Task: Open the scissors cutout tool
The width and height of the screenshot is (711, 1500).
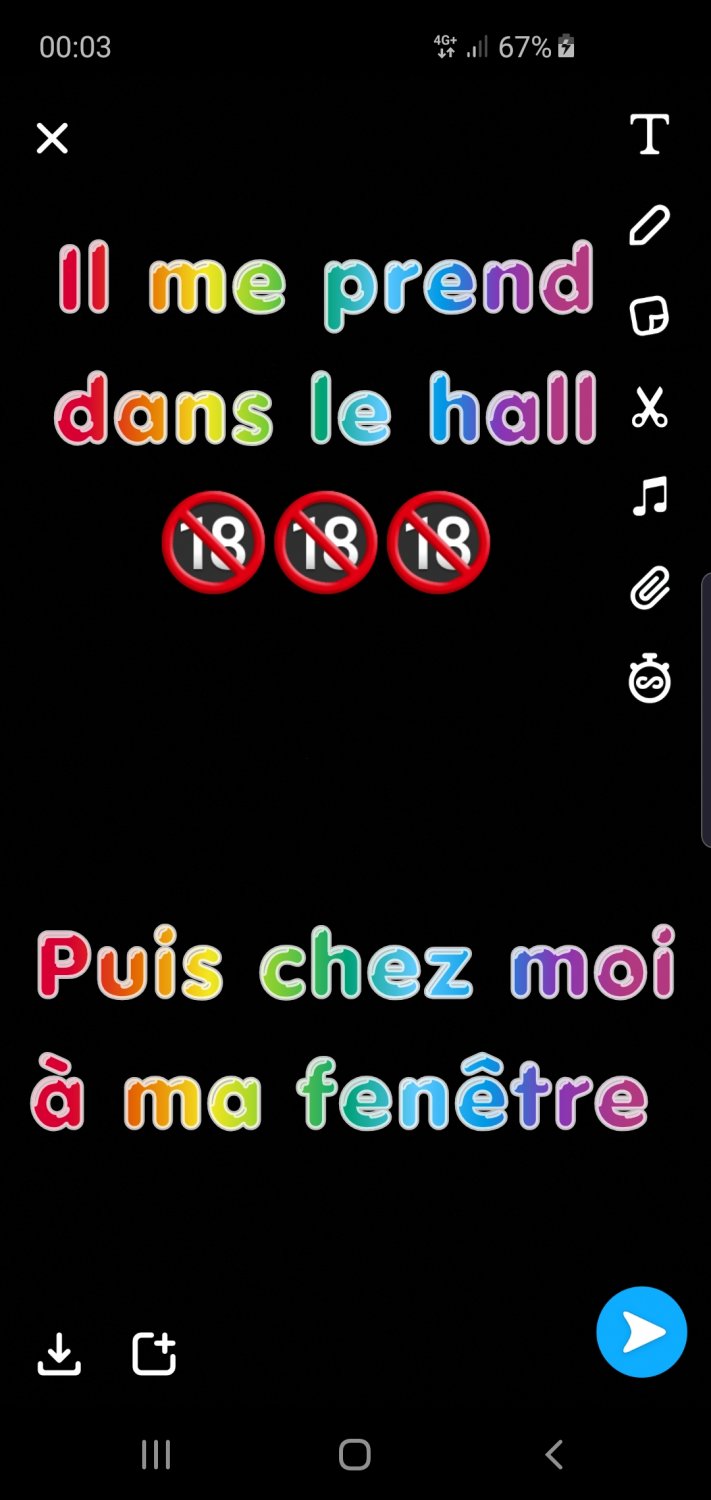Action: pos(649,408)
